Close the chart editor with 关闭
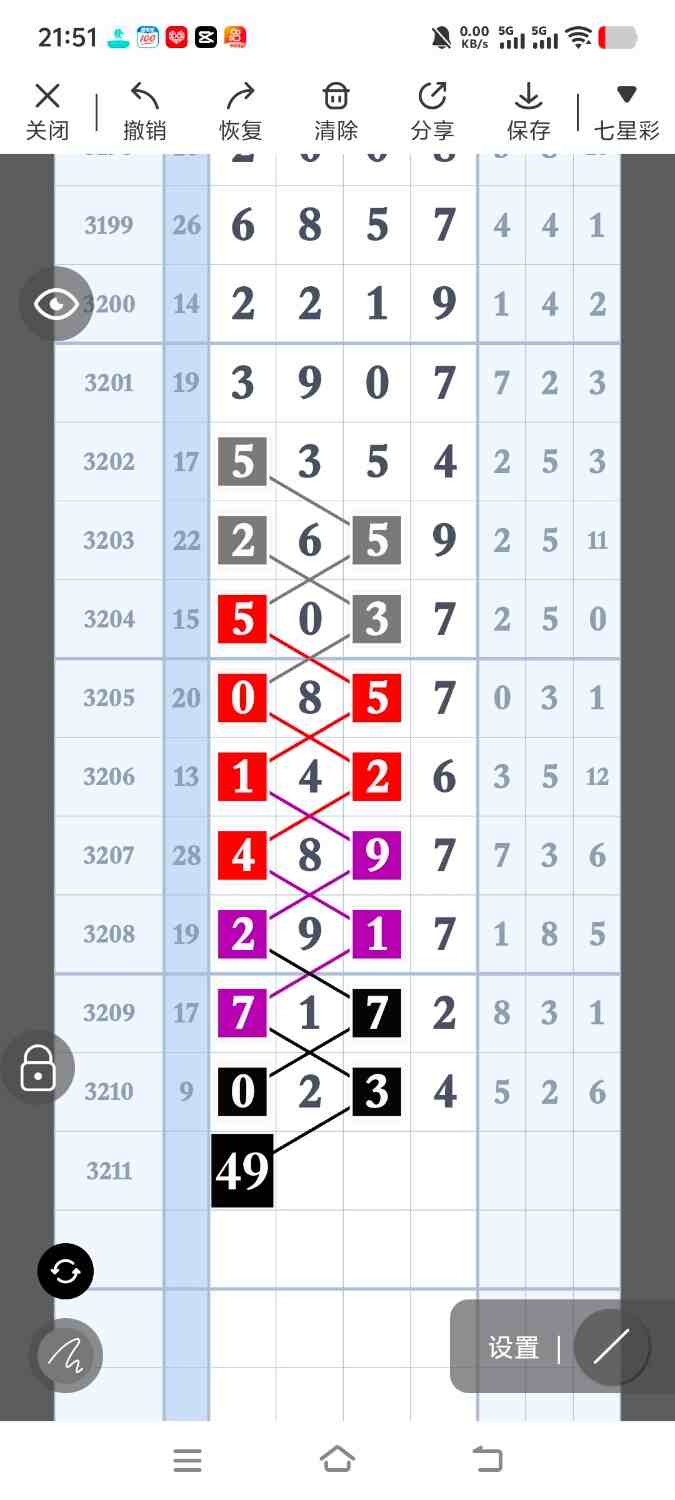This screenshot has height=1500, width=675. pos(47,110)
